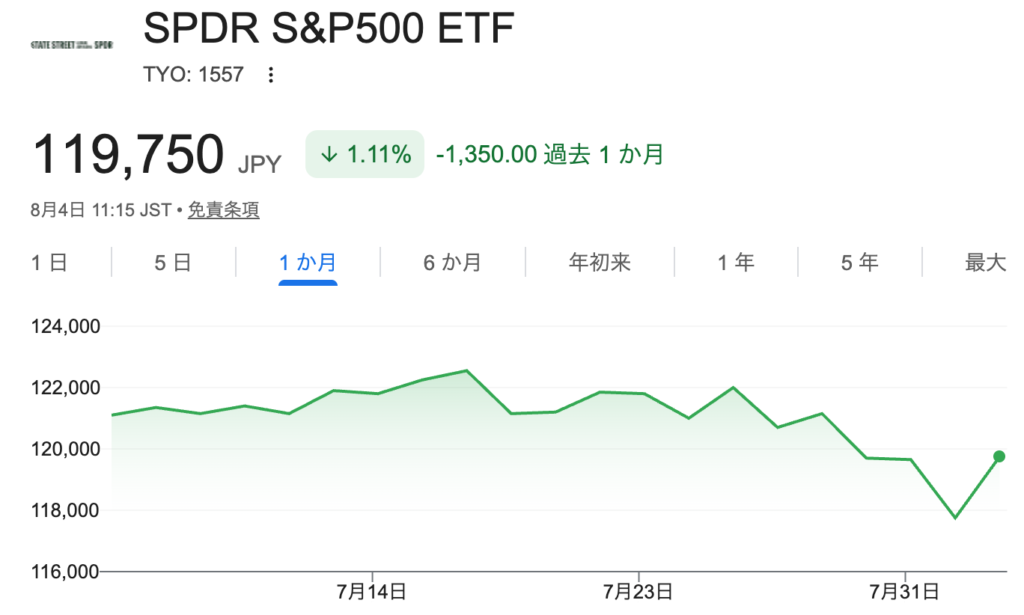Image resolution: width=1024 pixels, height=615 pixels.
Task: Show the 5 年 chart
Action: [x=859, y=262]
